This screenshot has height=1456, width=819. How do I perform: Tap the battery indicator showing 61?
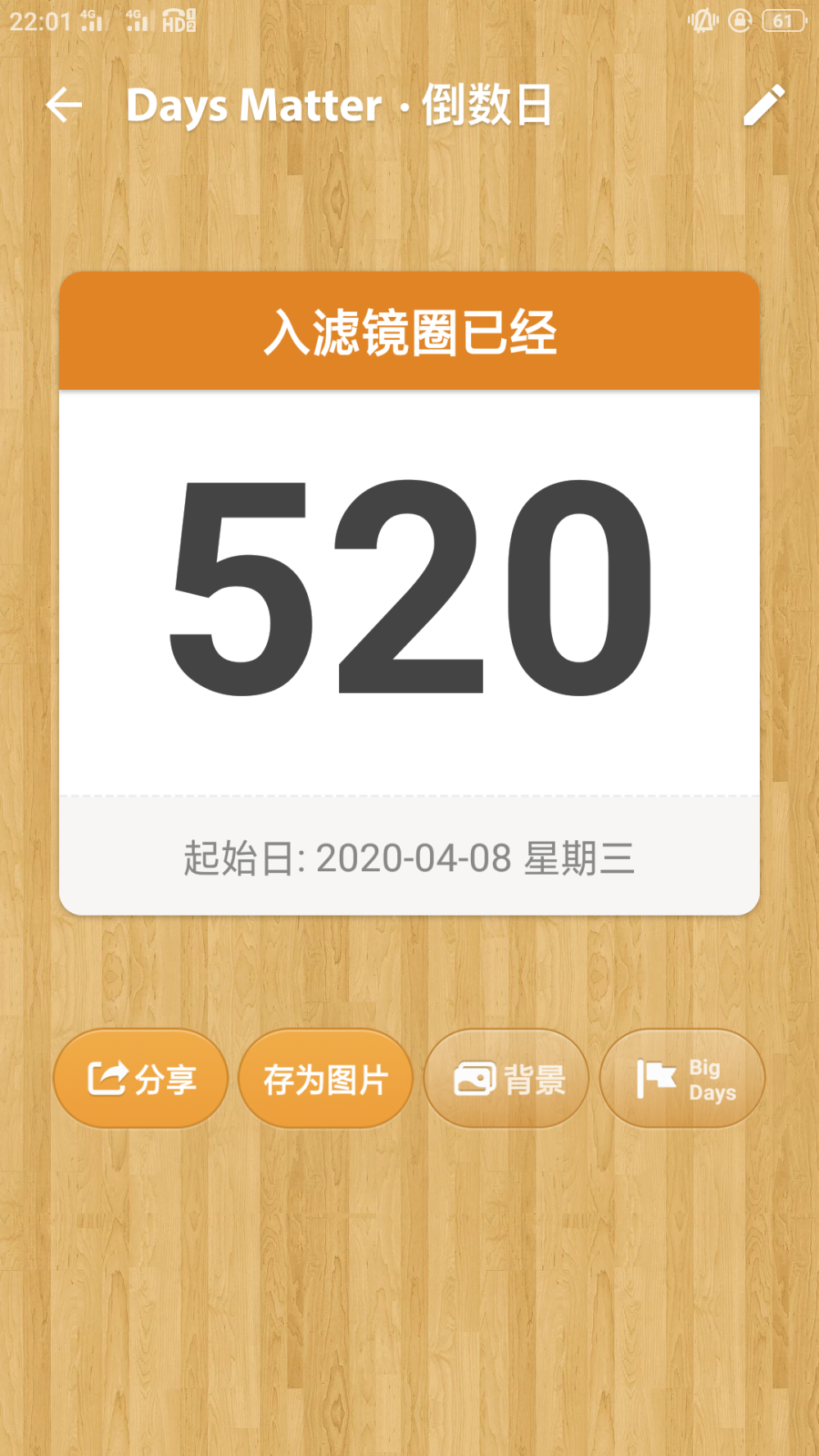(x=784, y=20)
